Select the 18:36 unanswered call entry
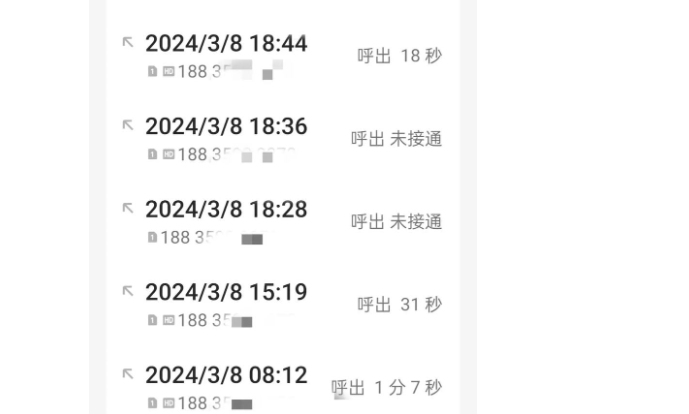Image resolution: width=689 pixels, height=414 pixels. tap(226, 127)
